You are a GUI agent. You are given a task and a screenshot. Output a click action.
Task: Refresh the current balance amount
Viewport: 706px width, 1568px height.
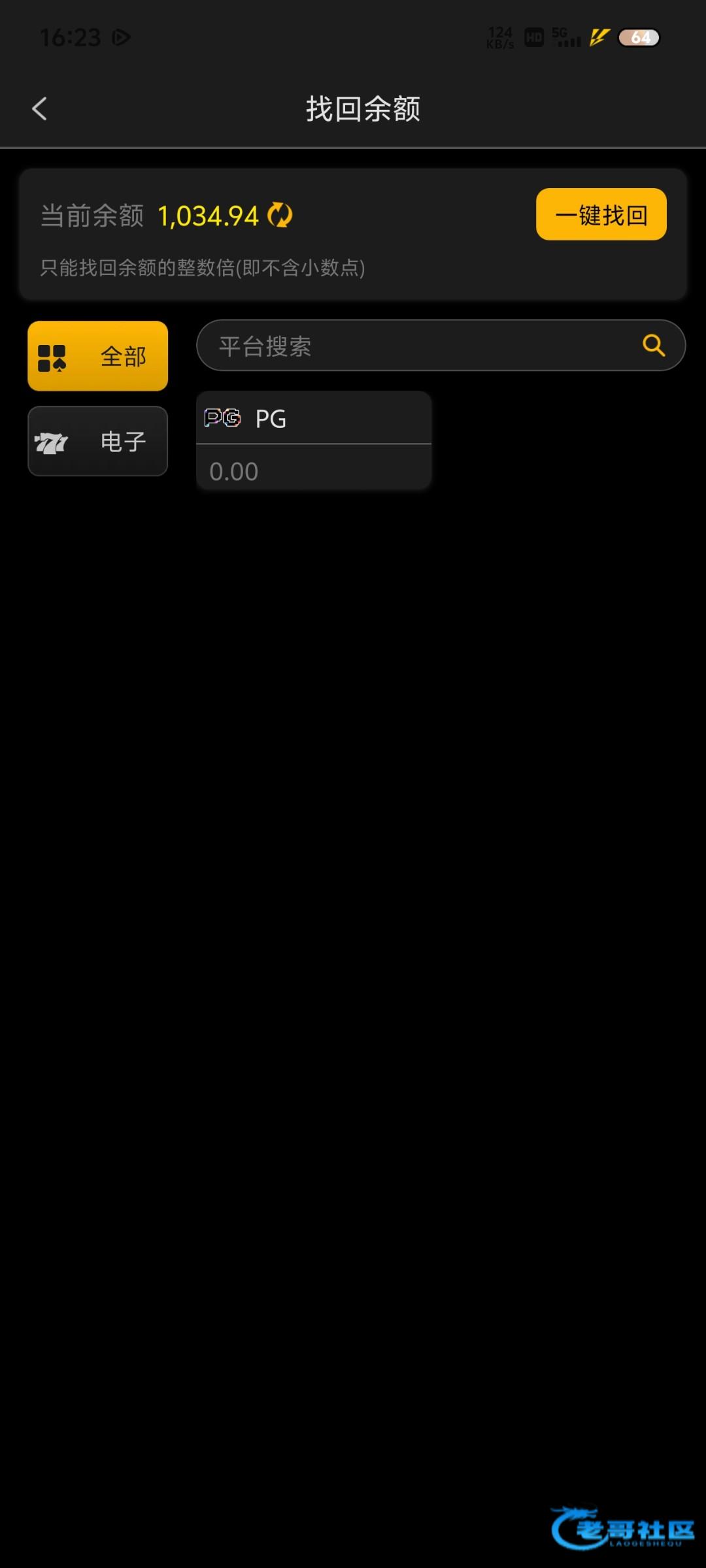[280, 215]
